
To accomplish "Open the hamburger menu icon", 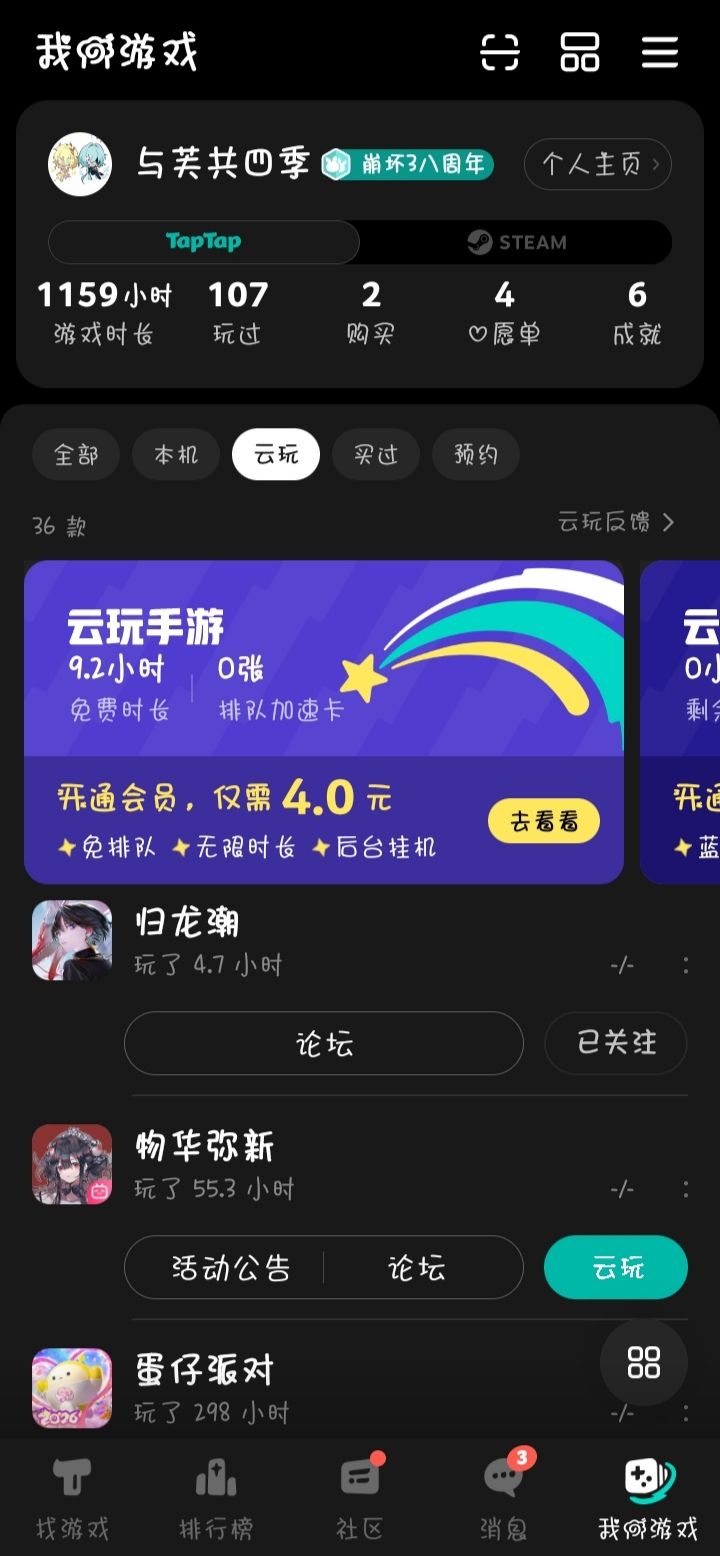I will [x=660, y=53].
